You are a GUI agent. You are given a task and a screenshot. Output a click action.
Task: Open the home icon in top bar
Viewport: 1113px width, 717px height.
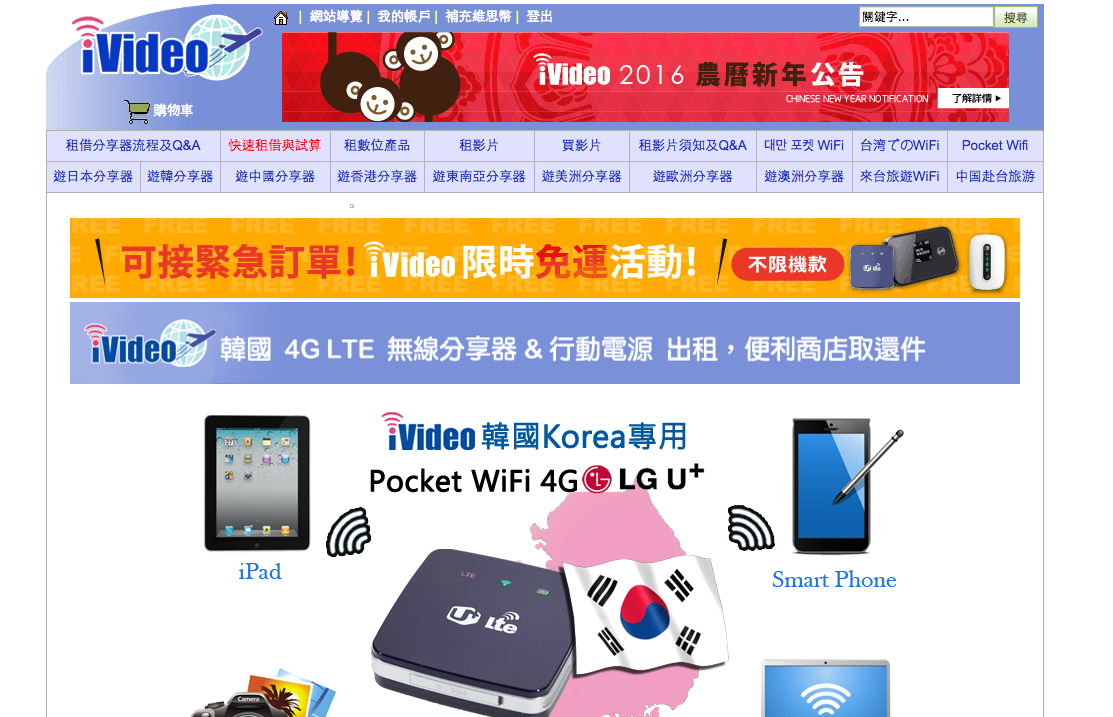[281, 17]
